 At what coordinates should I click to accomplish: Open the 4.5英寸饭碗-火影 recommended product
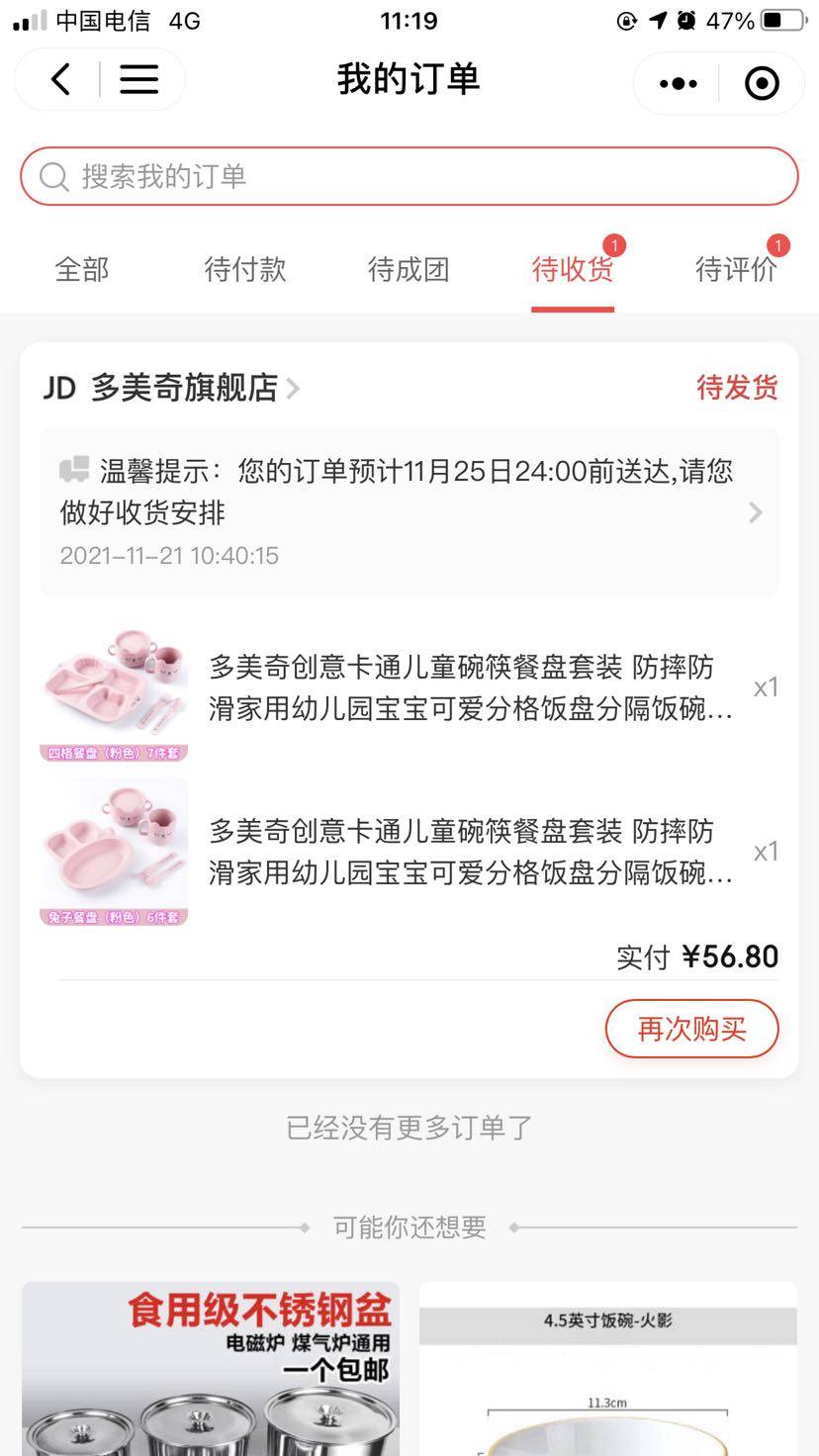click(x=608, y=1369)
